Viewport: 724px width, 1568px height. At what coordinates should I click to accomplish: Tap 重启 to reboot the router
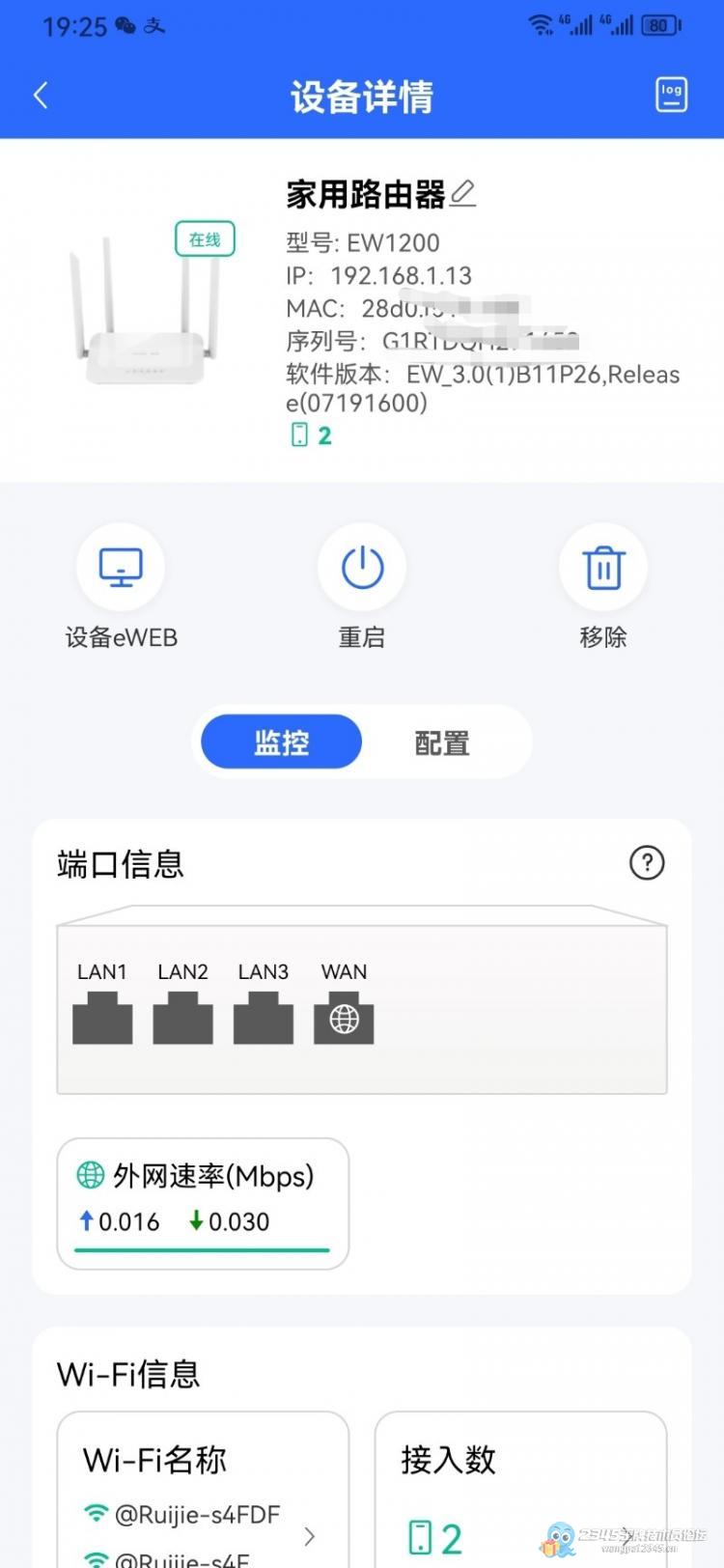362,586
